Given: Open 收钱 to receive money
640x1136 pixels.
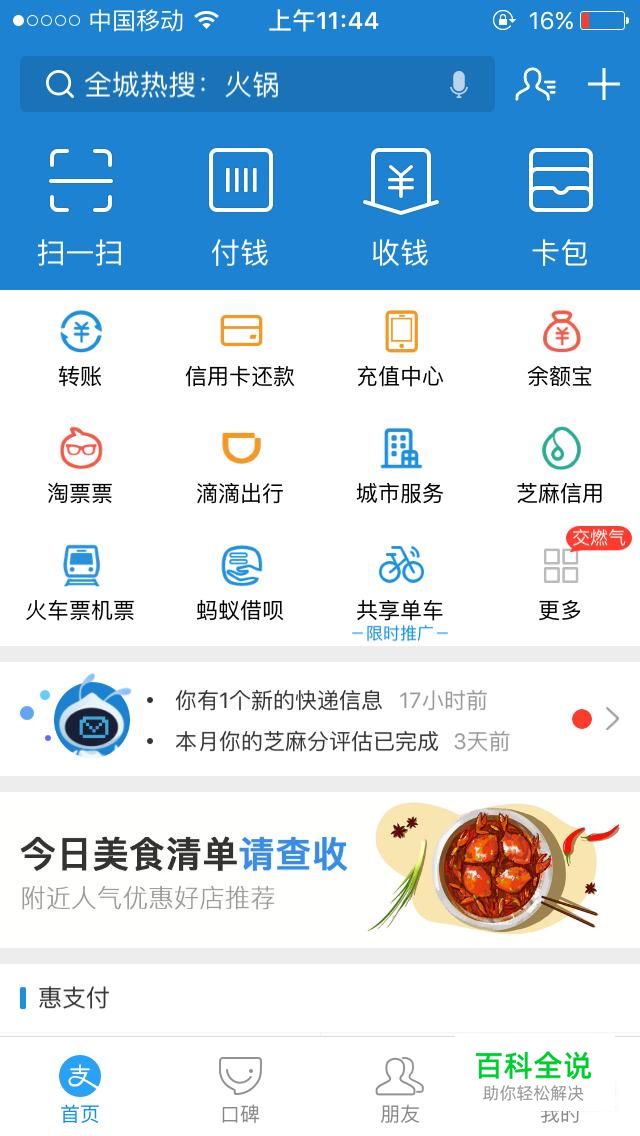Looking at the screenshot, I should [x=400, y=207].
